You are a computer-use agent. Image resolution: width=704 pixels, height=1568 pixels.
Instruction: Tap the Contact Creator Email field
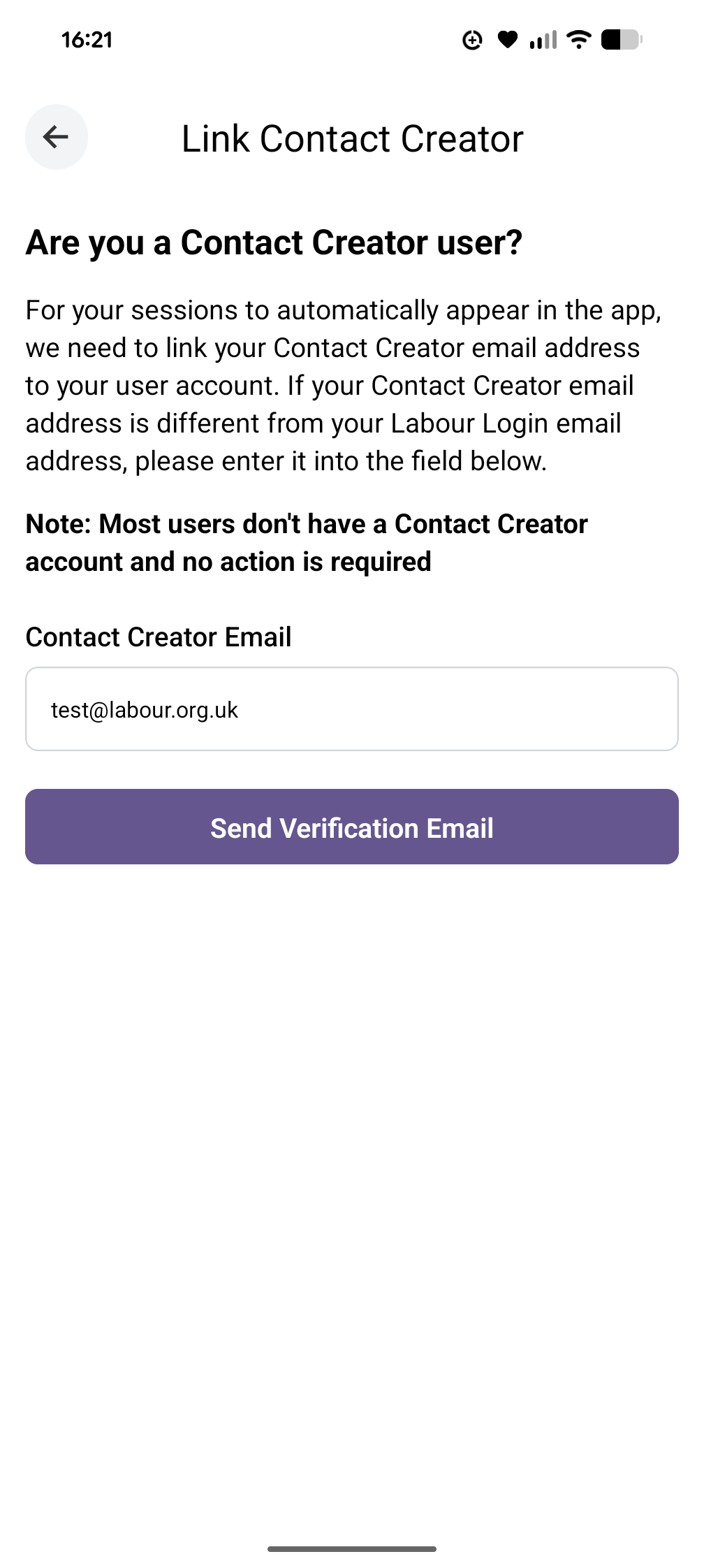352,709
